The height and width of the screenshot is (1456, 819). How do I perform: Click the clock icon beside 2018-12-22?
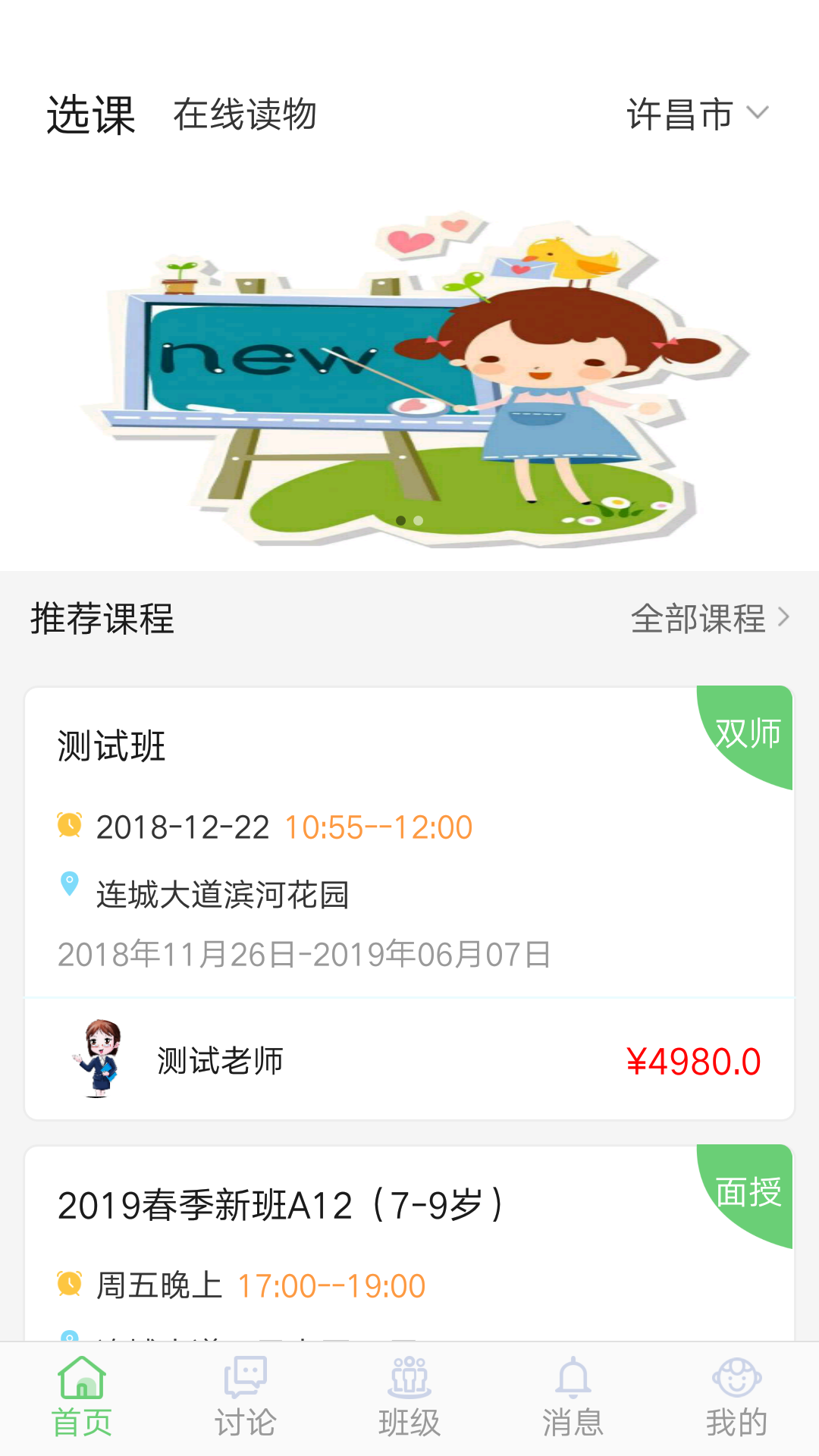[x=70, y=827]
